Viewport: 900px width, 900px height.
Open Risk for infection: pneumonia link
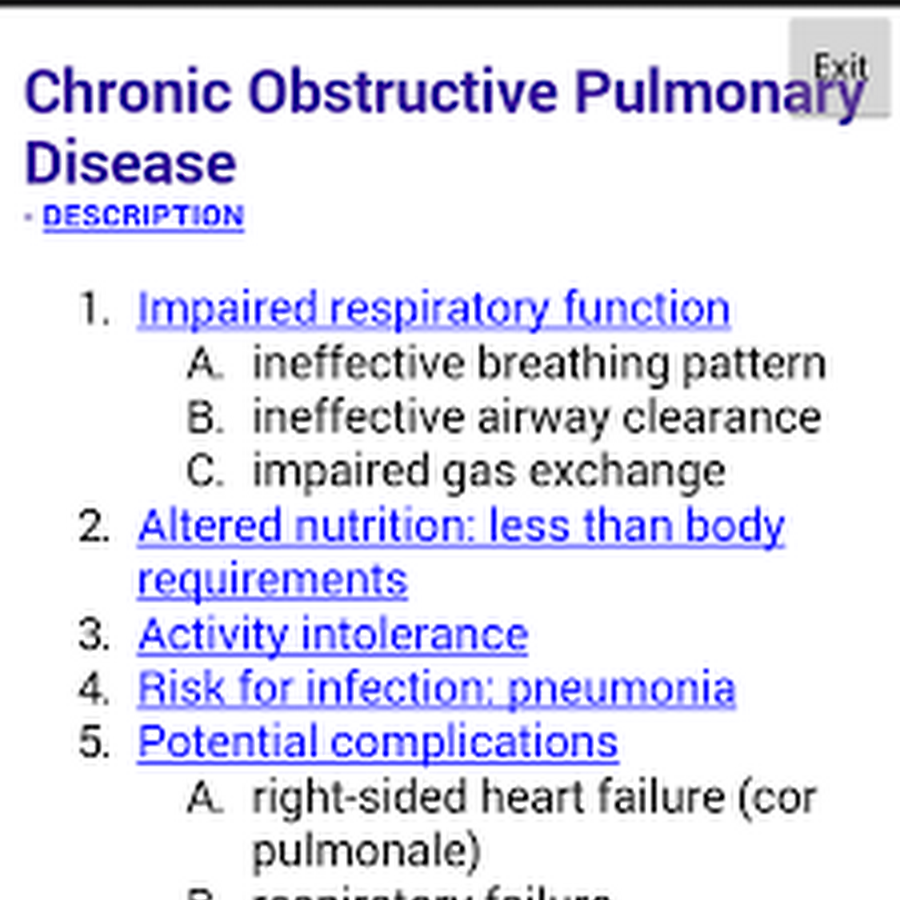(x=436, y=688)
